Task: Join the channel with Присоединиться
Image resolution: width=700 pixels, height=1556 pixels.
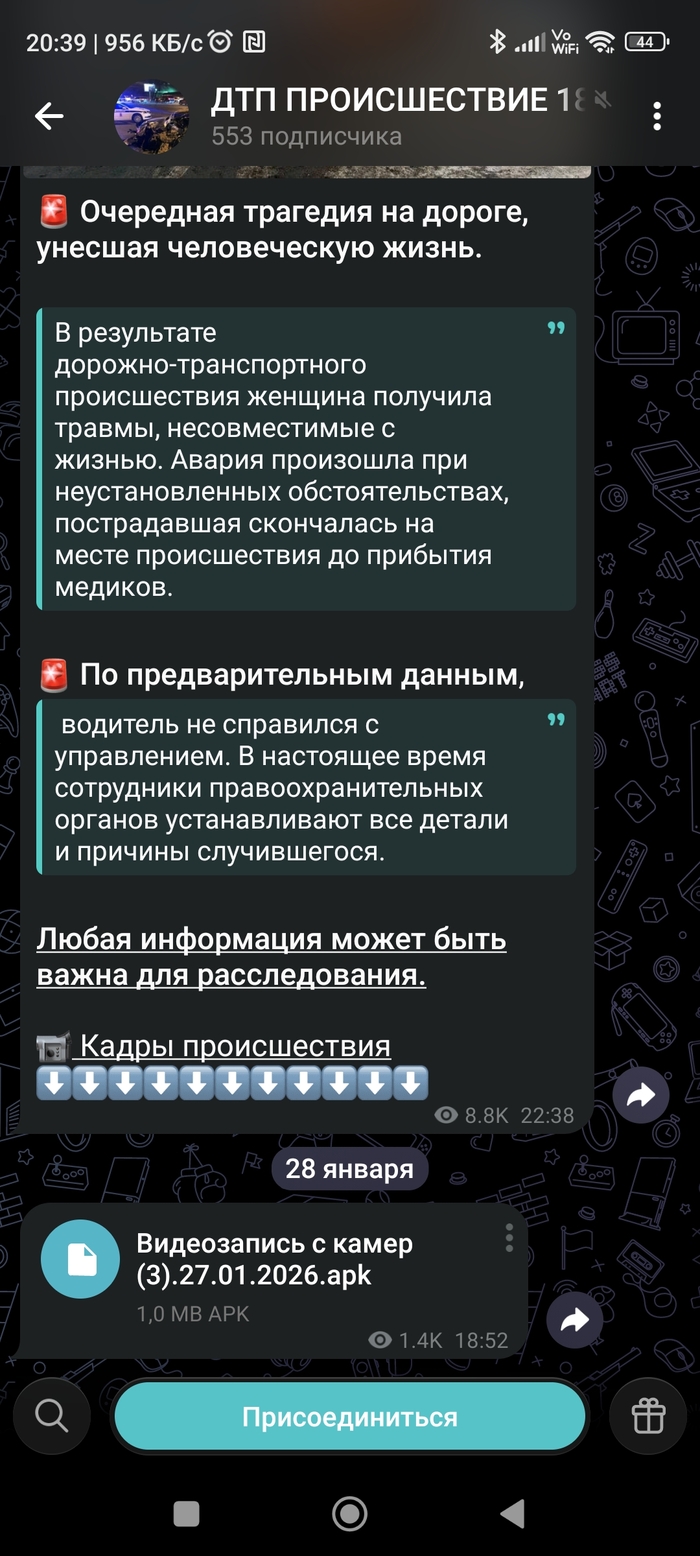Action: click(x=349, y=1417)
